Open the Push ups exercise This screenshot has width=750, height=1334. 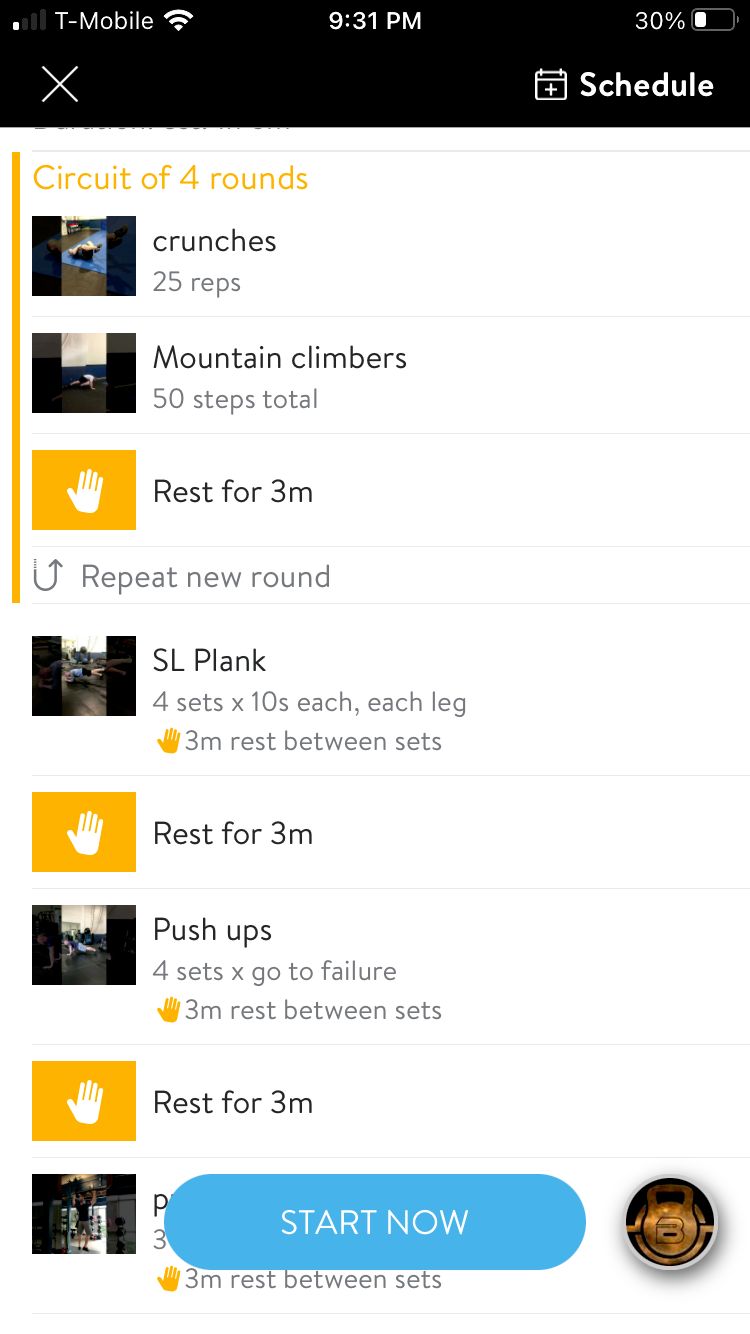pyautogui.click(x=391, y=968)
